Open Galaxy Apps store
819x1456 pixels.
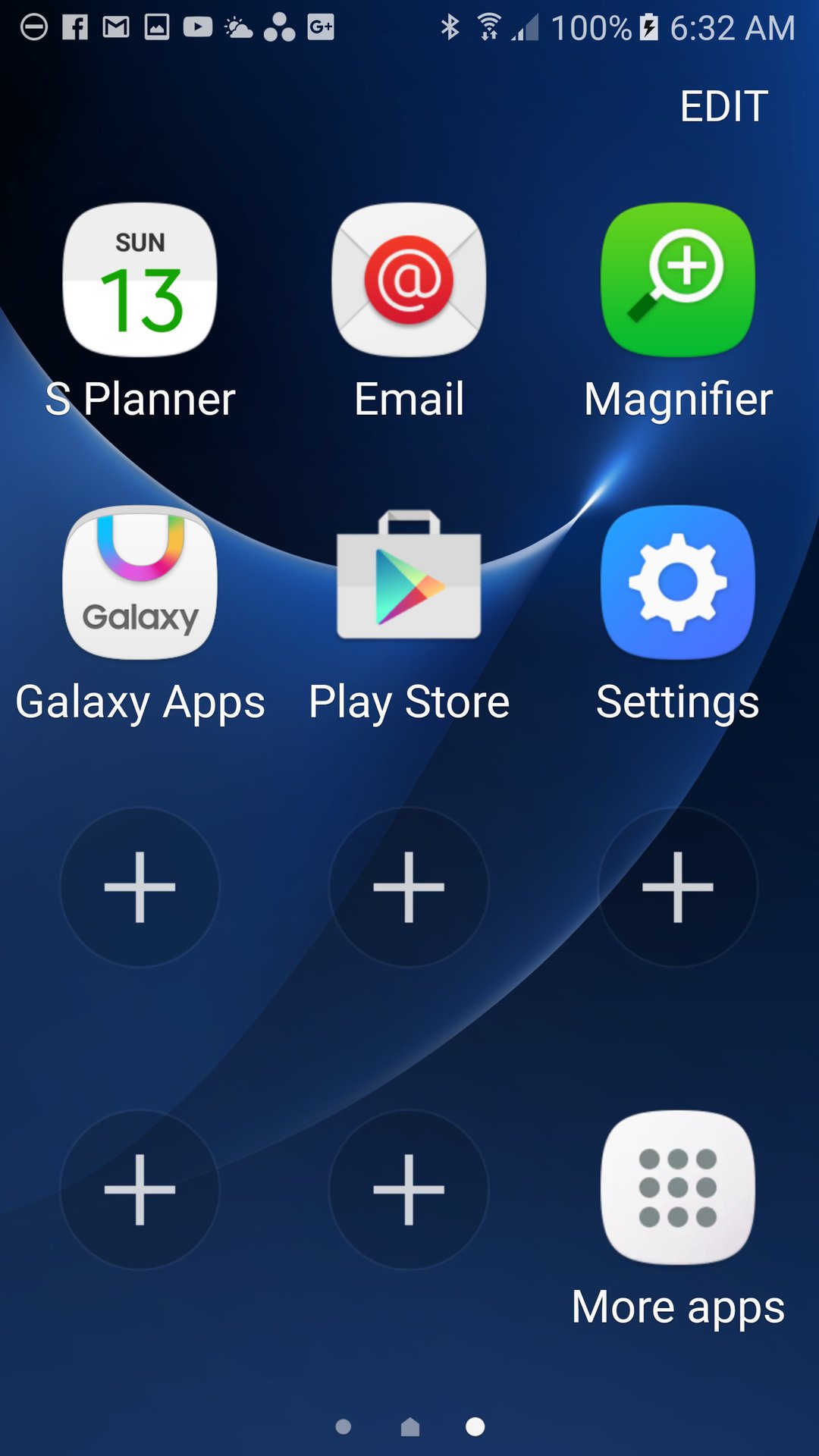coord(140,582)
